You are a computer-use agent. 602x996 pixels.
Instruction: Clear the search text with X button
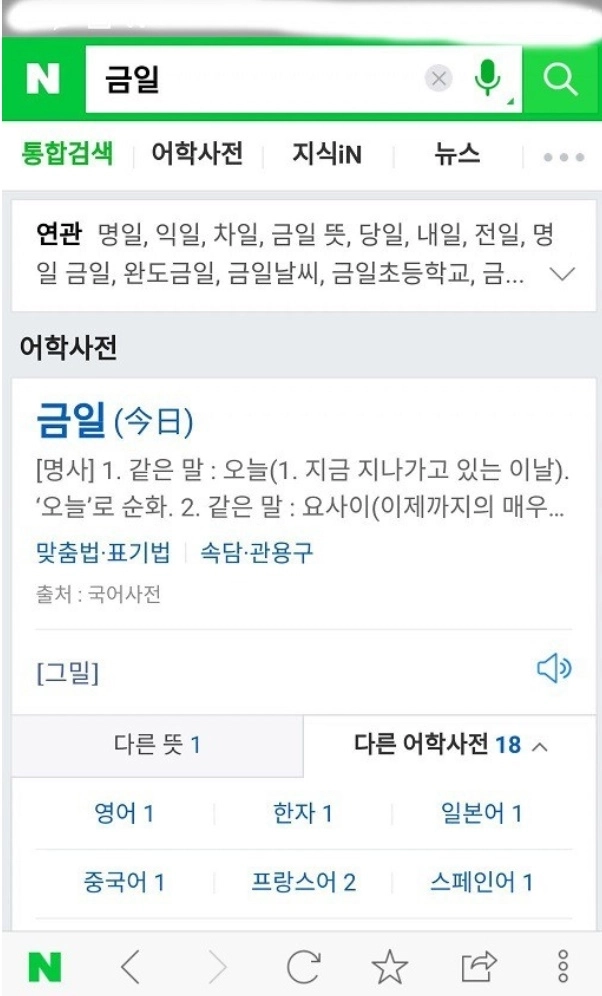point(438,79)
